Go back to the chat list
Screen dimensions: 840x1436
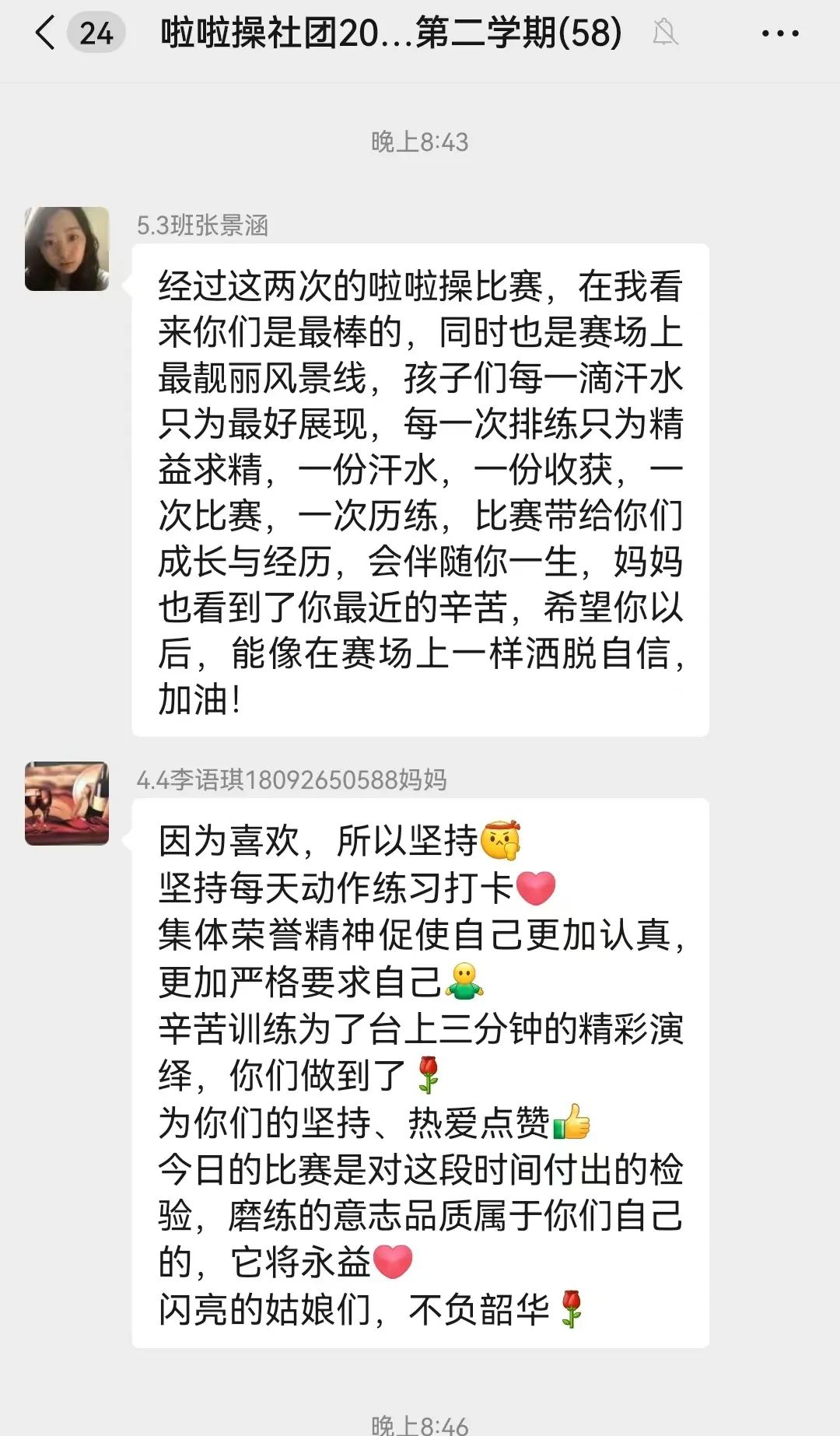47,33
